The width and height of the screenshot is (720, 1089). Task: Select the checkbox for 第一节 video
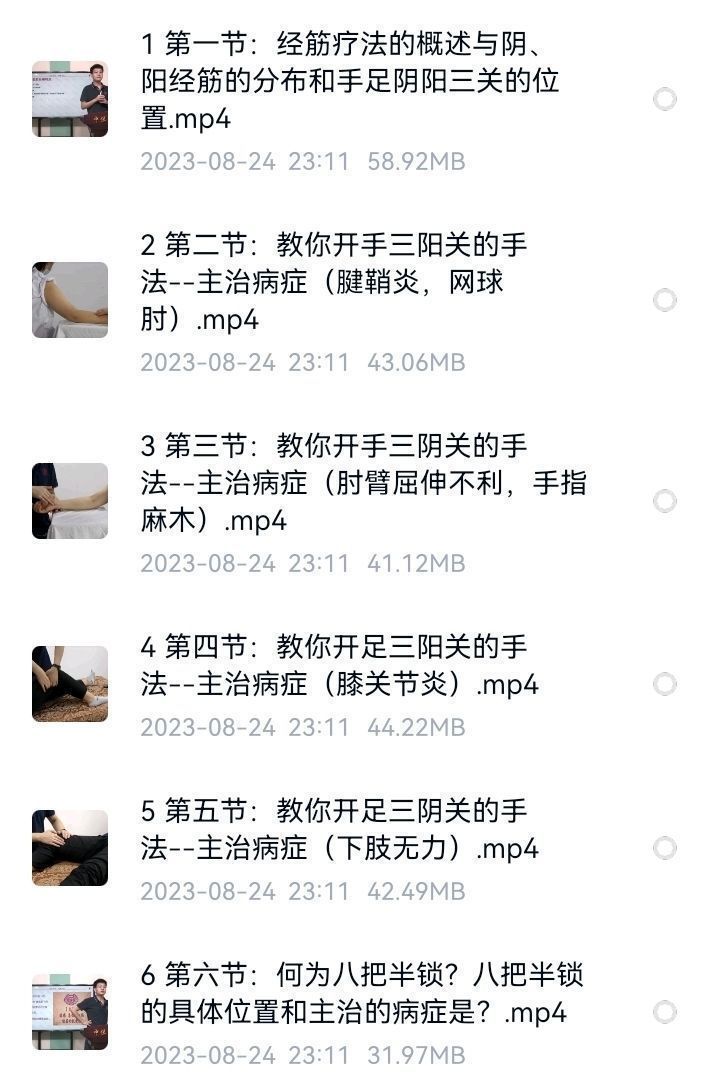pyautogui.click(x=664, y=99)
